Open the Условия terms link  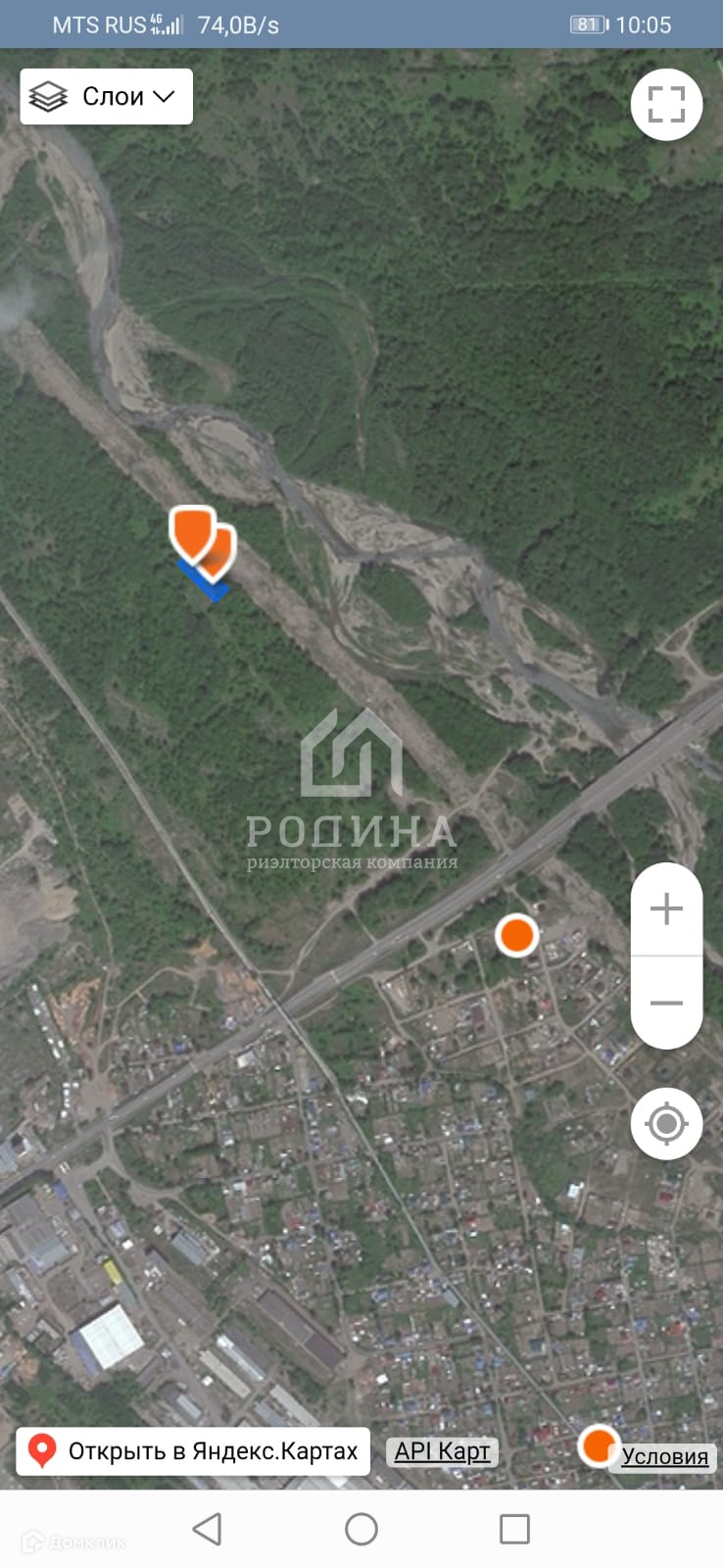coord(664,1457)
